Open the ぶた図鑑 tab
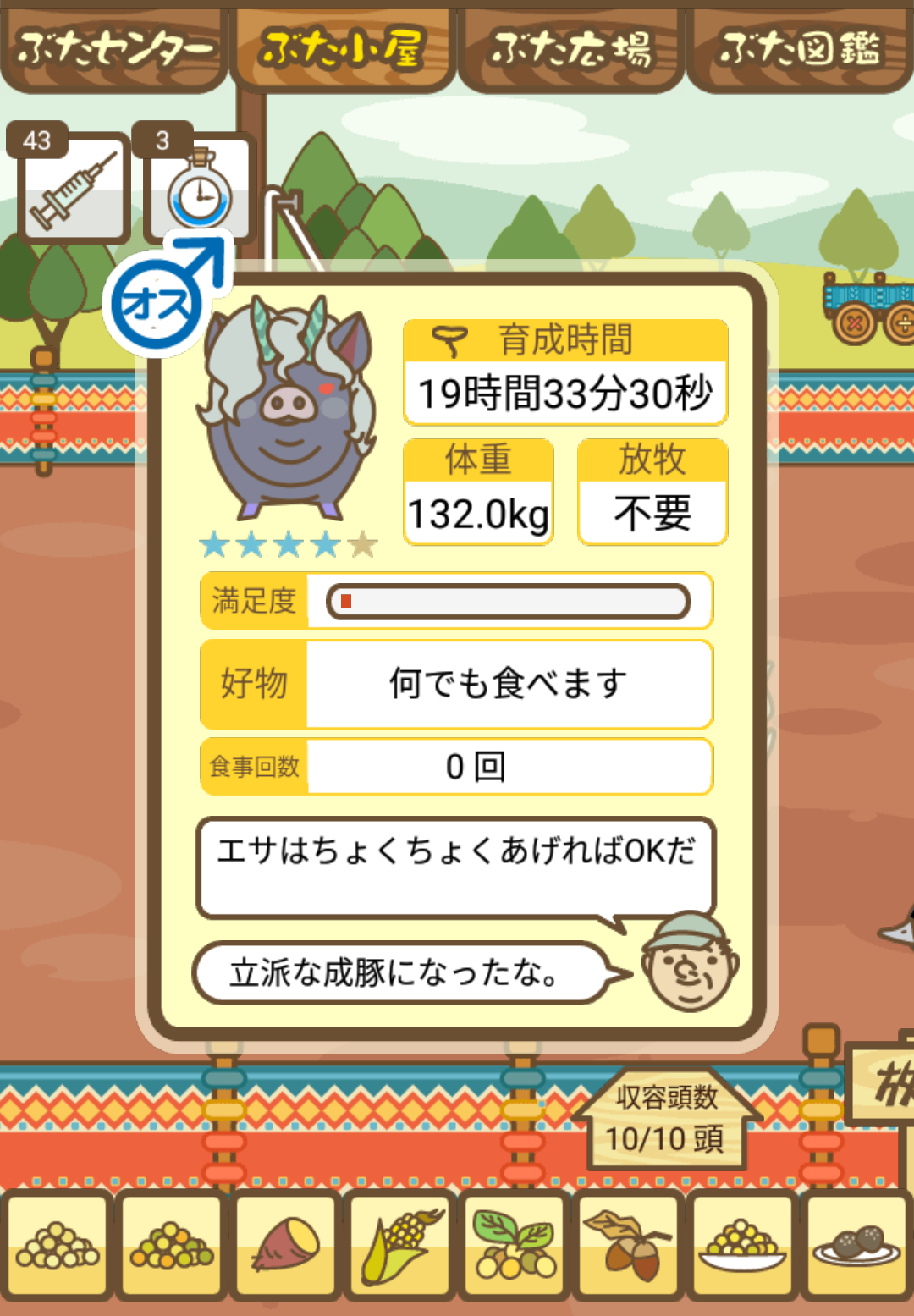The width and height of the screenshot is (914, 1316). coord(800,48)
